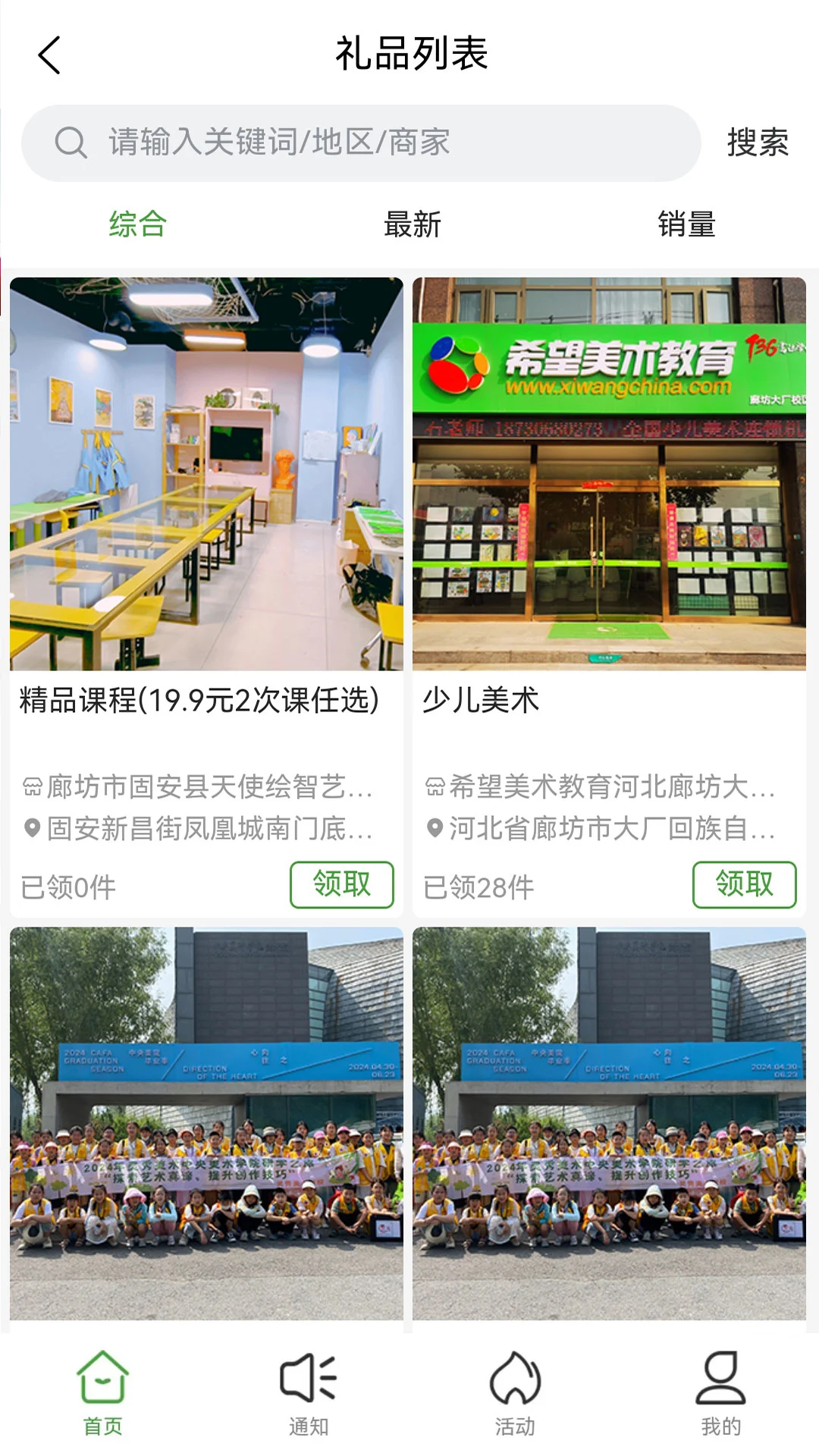819x1456 pixels.
Task: Select the 综合 sorting tab
Action: pos(137,224)
